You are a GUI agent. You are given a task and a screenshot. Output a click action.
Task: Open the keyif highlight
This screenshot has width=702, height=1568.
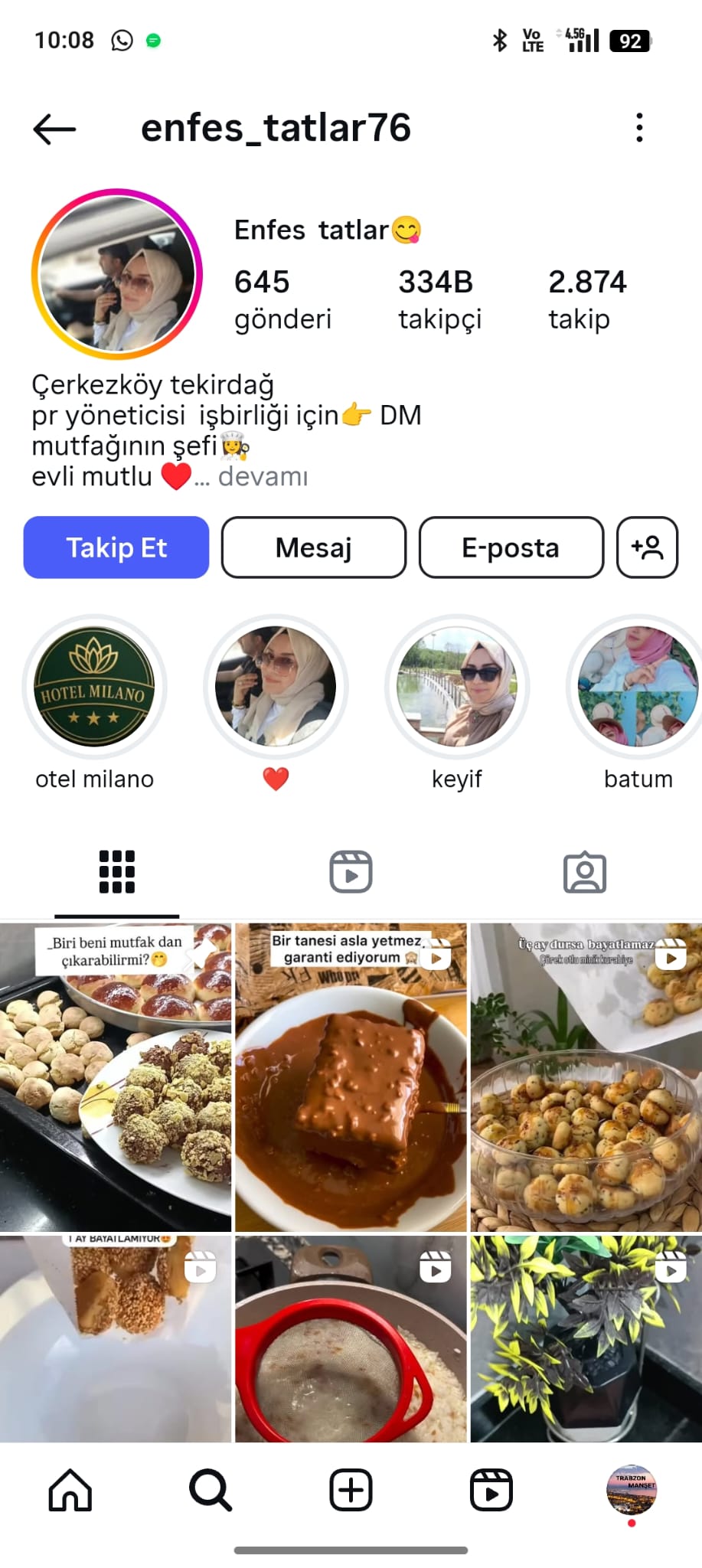click(457, 687)
